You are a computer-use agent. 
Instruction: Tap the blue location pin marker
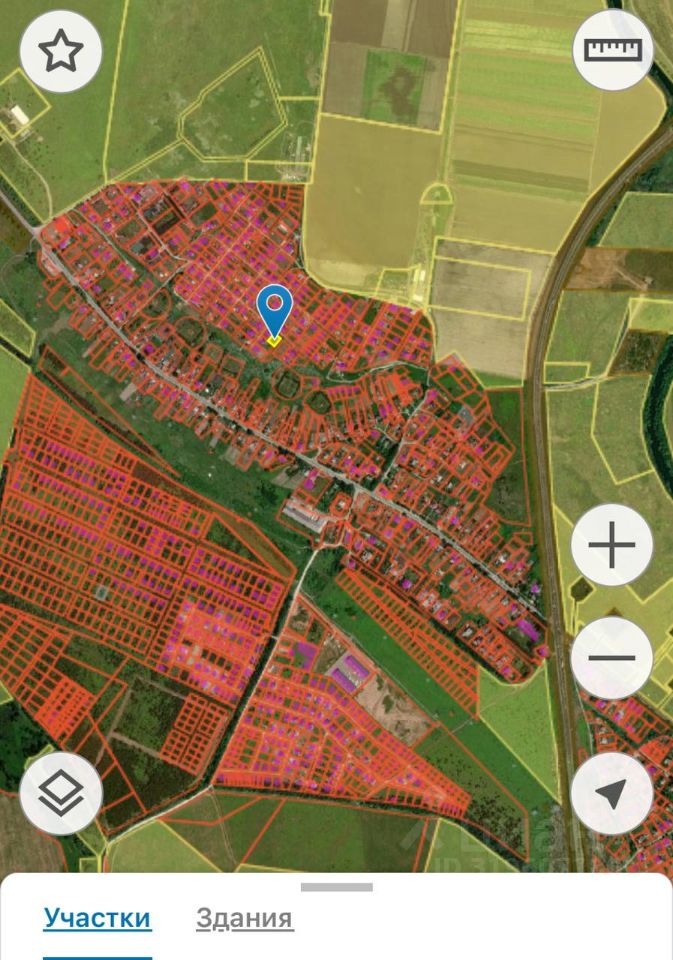point(273,311)
